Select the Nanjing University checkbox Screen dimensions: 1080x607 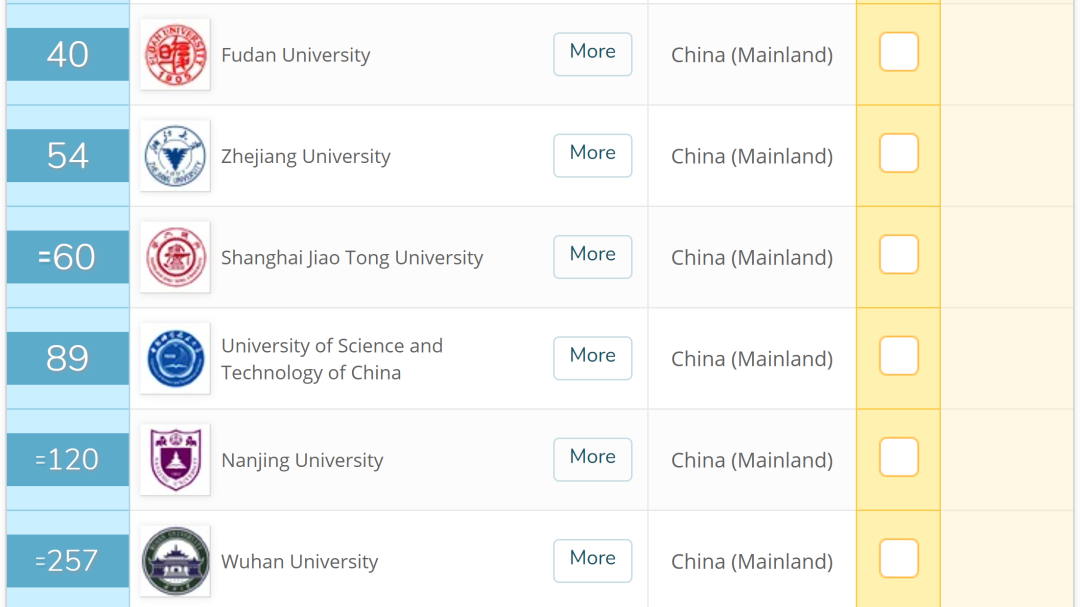(898, 458)
